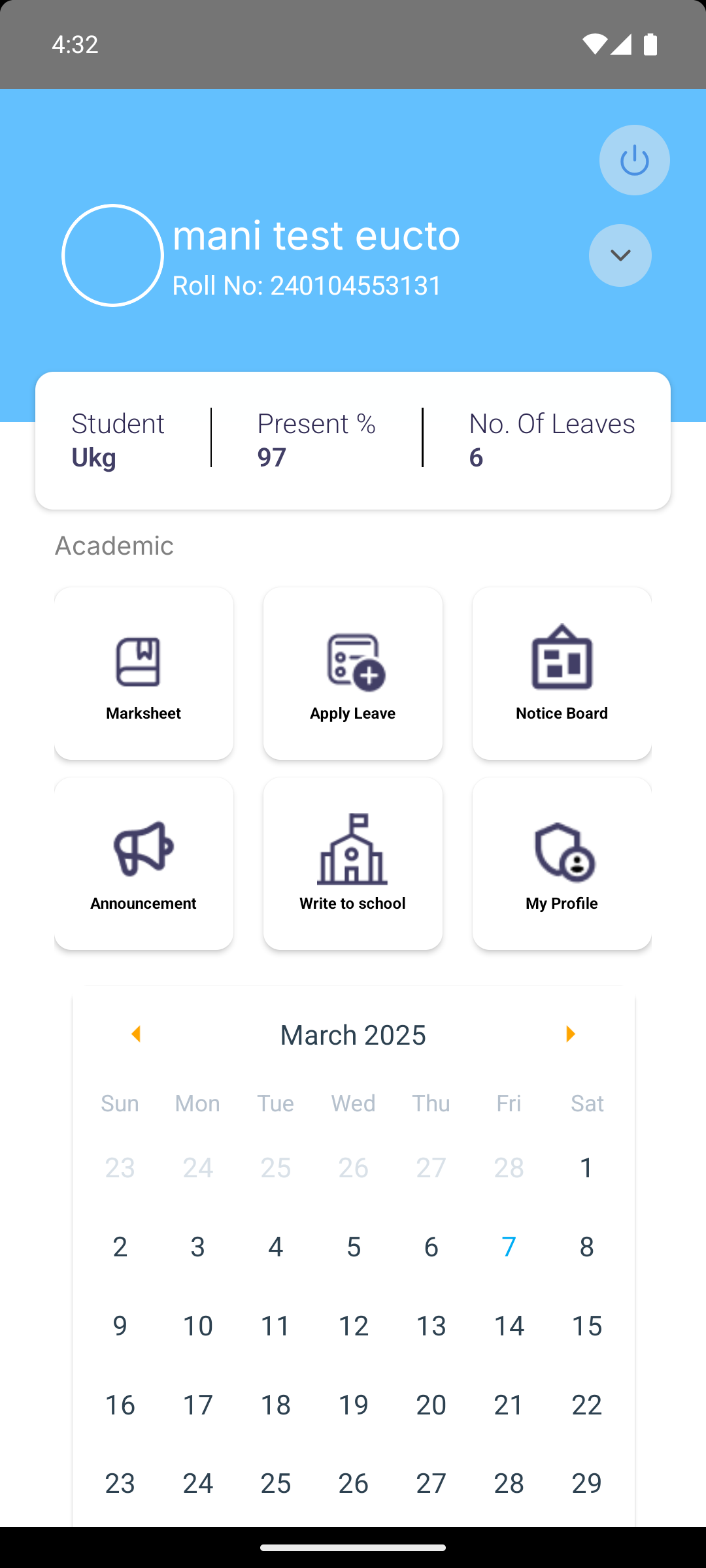
Task: View the Announcement section
Action: (144, 864)
